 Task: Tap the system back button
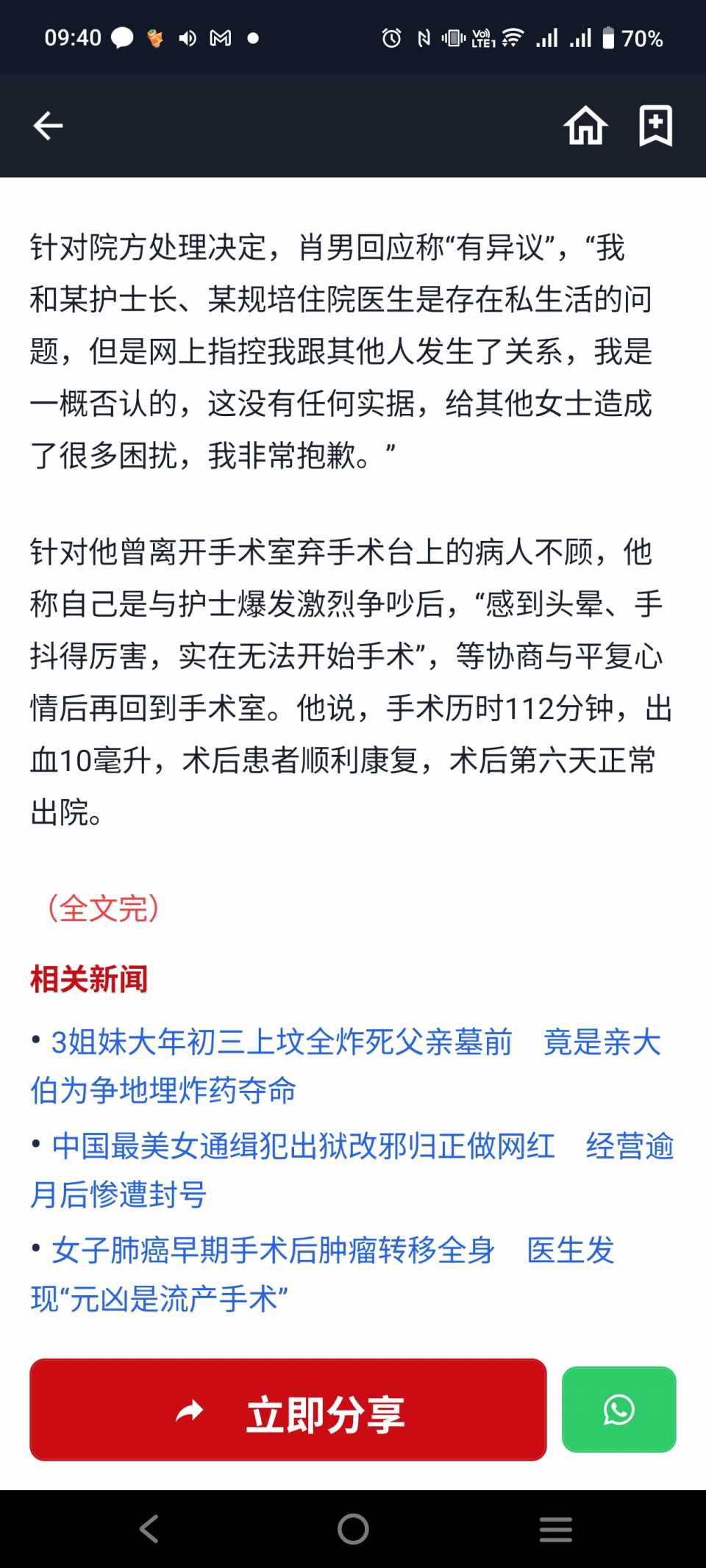[149, 1529]
